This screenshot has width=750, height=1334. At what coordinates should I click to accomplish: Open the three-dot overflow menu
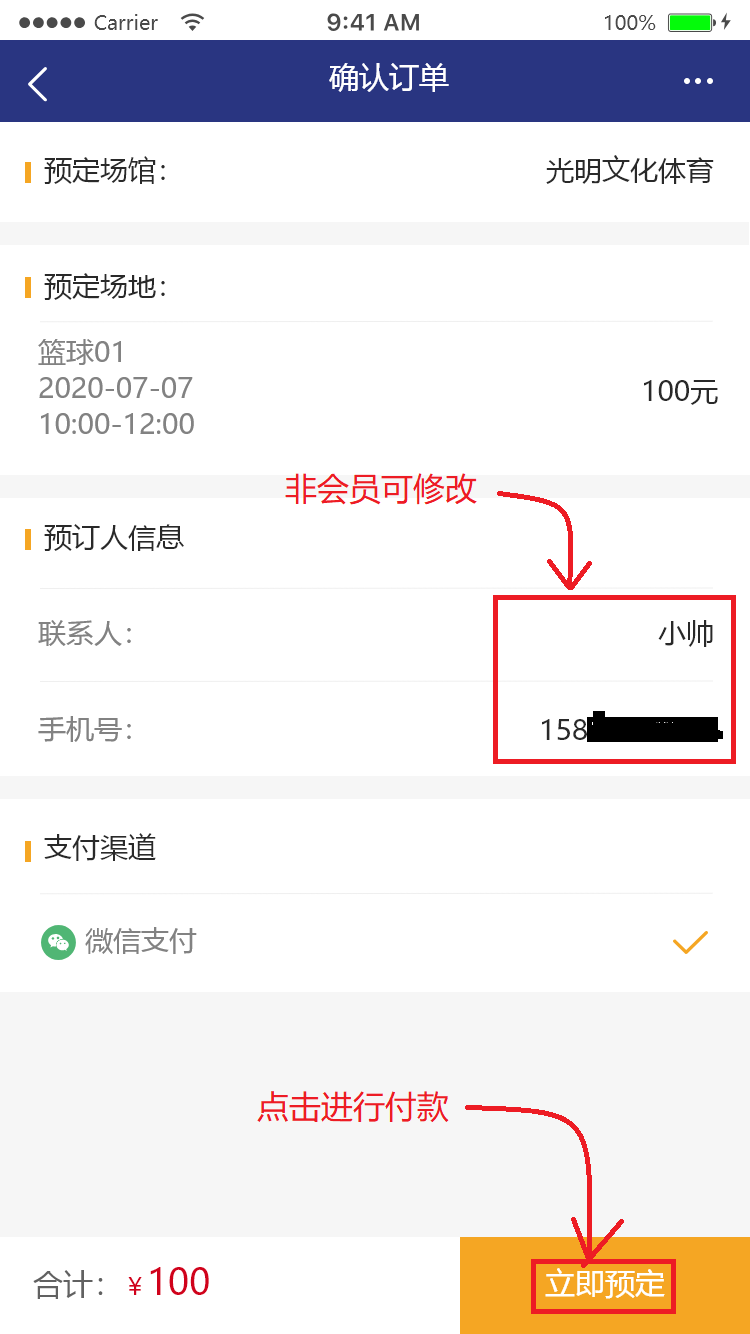pyautogui.click(x=698, y=82)
